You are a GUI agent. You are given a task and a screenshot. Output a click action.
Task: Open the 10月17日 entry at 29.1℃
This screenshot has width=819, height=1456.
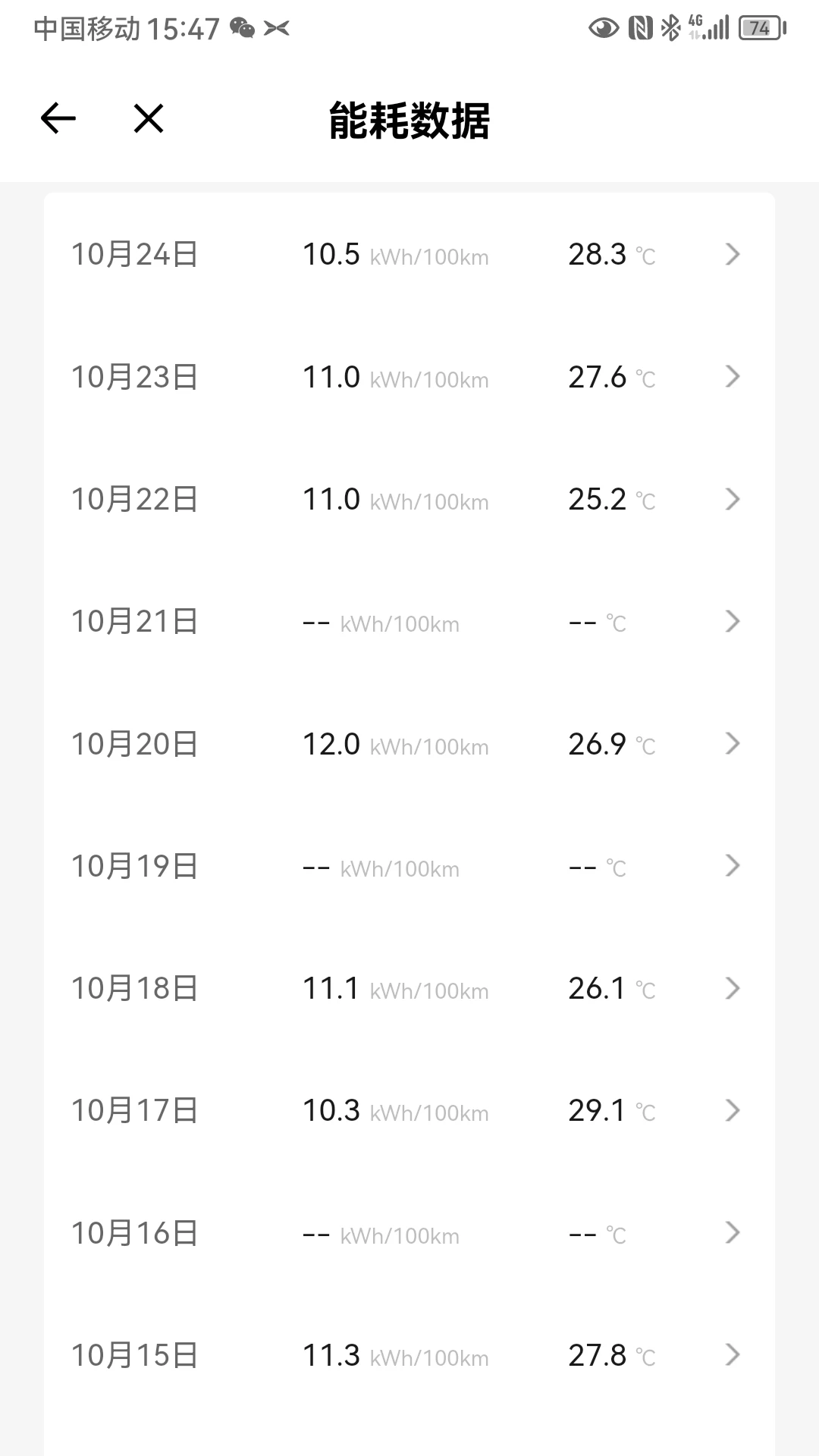coord(409,1110)
